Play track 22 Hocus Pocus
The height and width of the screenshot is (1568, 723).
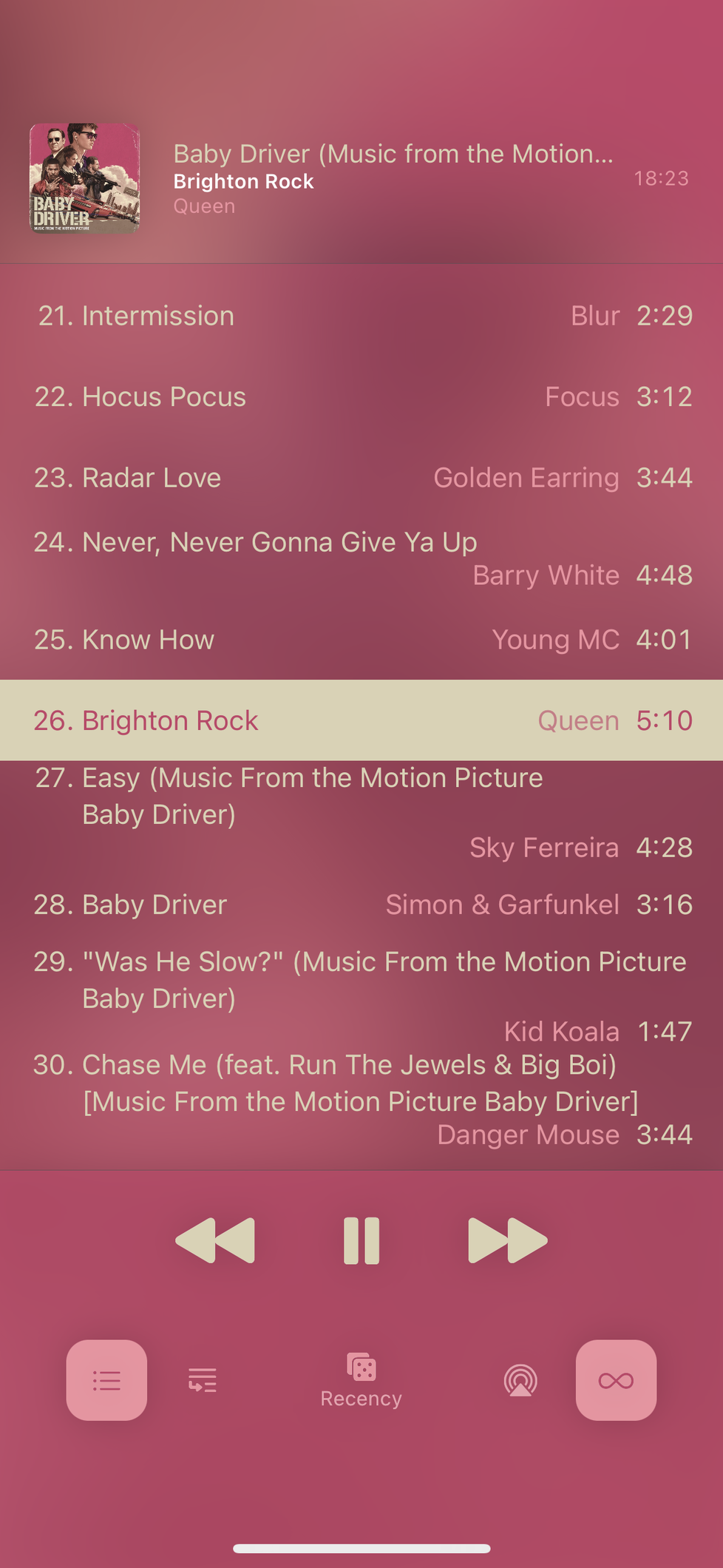click(361, 397)
